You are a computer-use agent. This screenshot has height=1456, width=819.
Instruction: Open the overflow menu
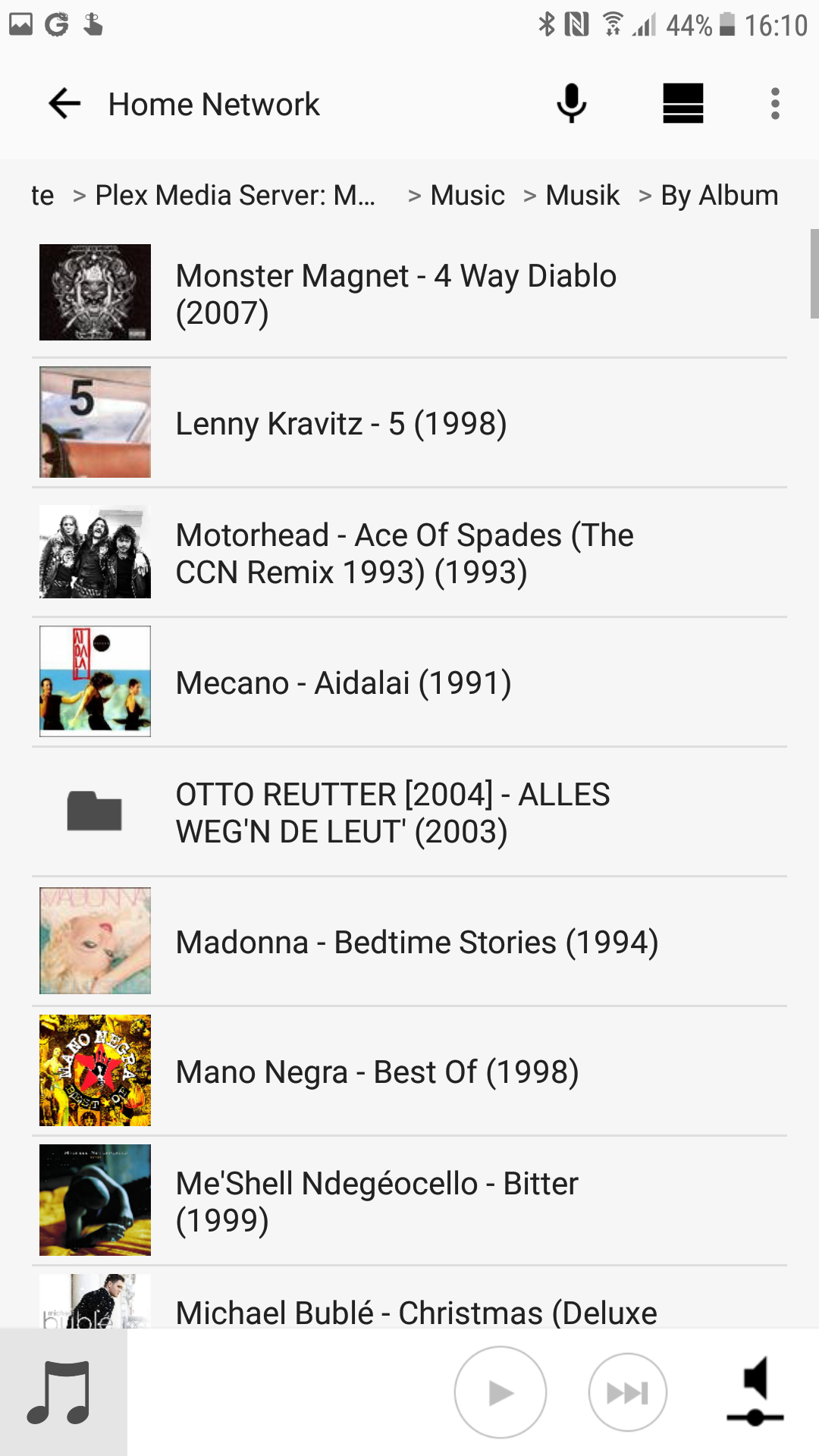tap(774, 104)
